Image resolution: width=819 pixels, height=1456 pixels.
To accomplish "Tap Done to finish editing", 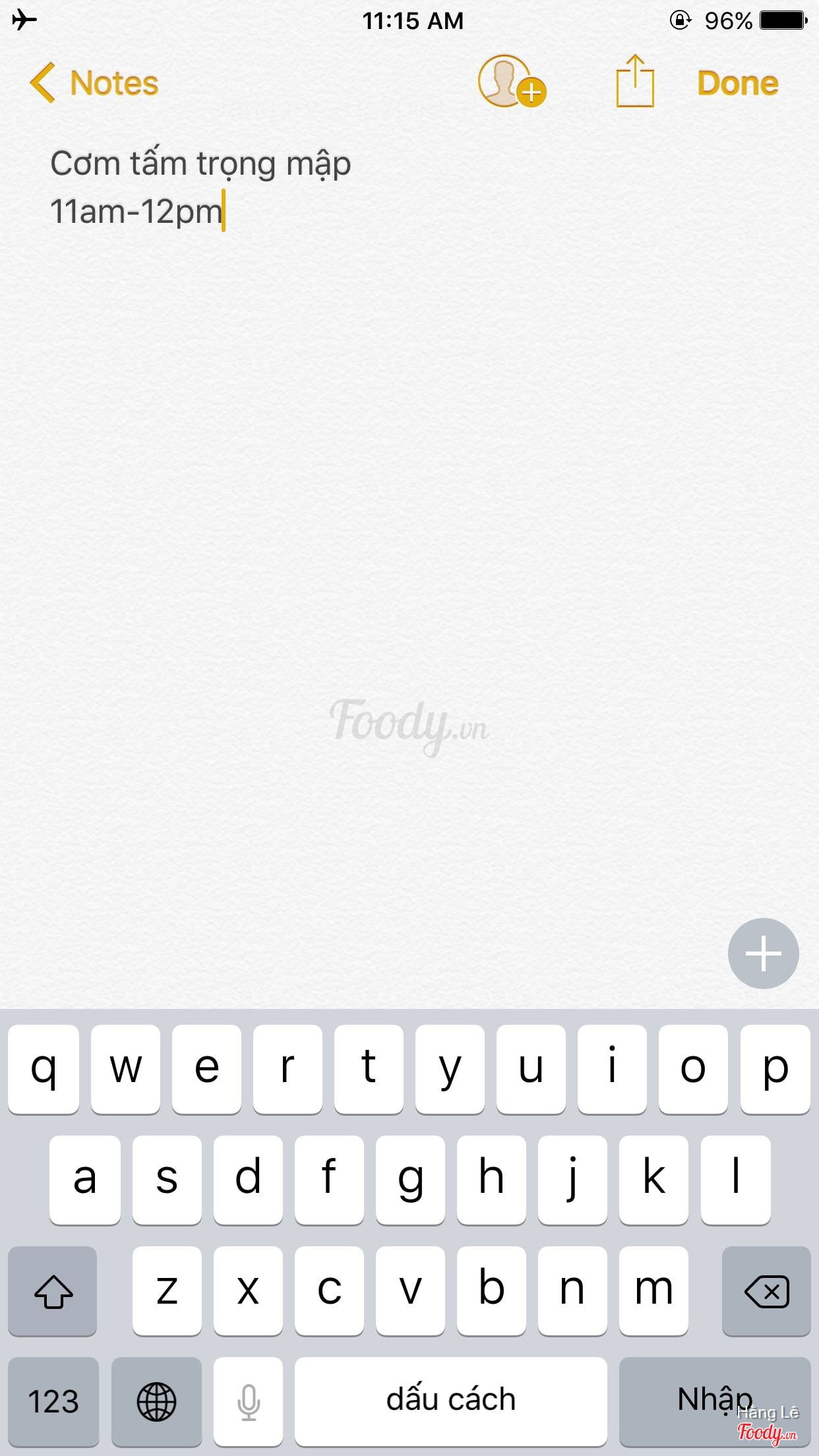I will click(737, 84).
